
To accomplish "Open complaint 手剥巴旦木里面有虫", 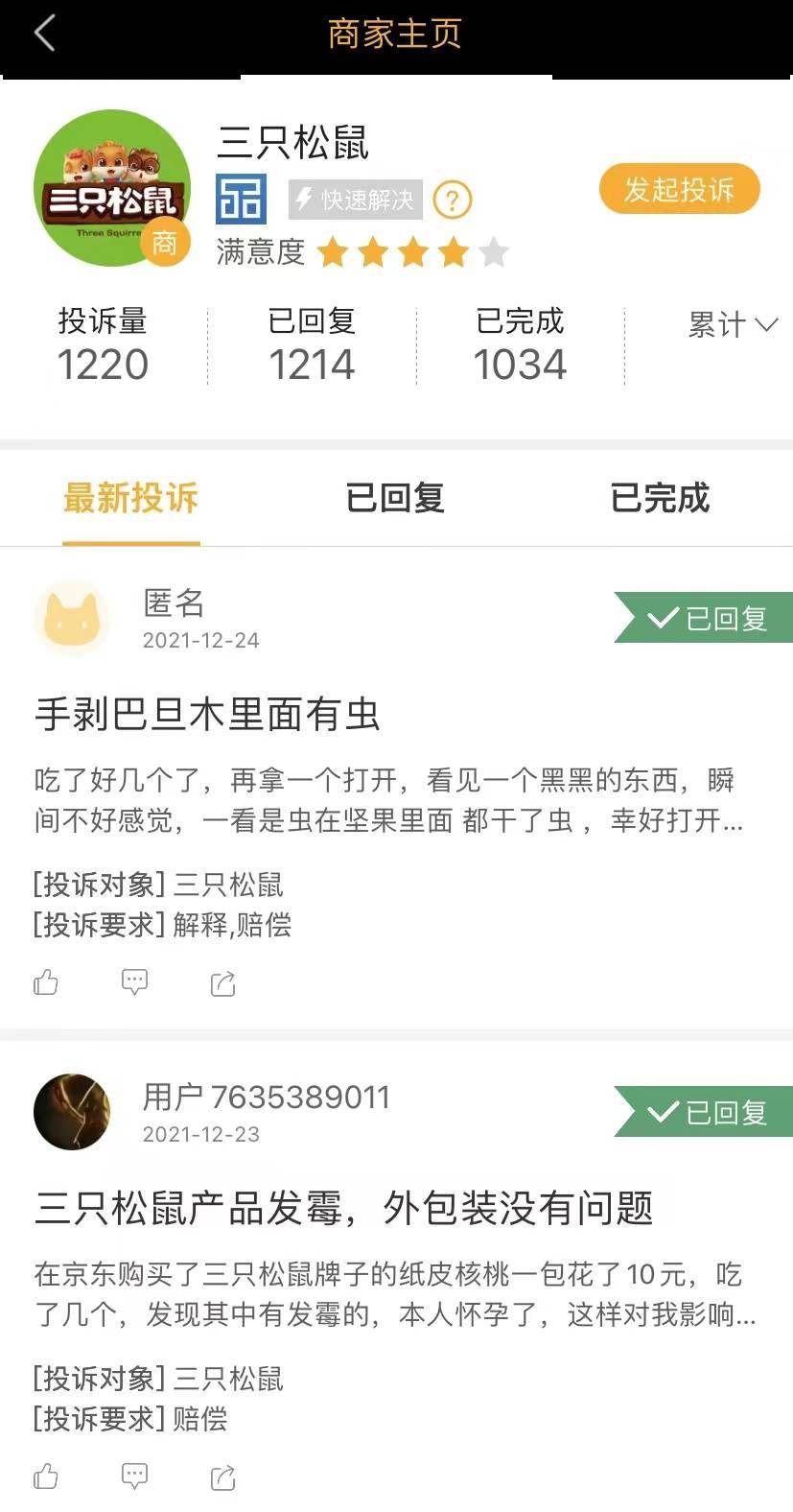I will pyautogui.click(x=208, y=715).
